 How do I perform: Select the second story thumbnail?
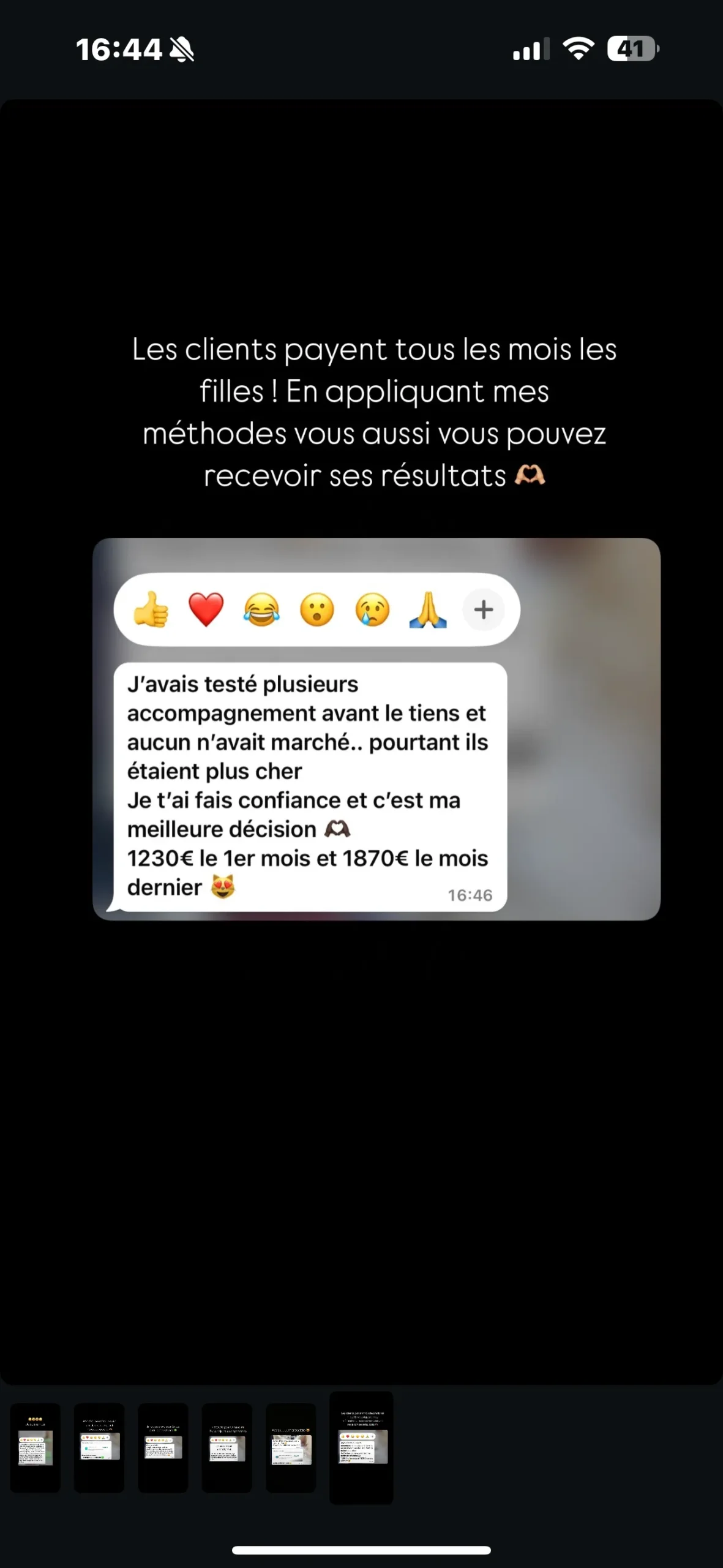click(99, 1447)
